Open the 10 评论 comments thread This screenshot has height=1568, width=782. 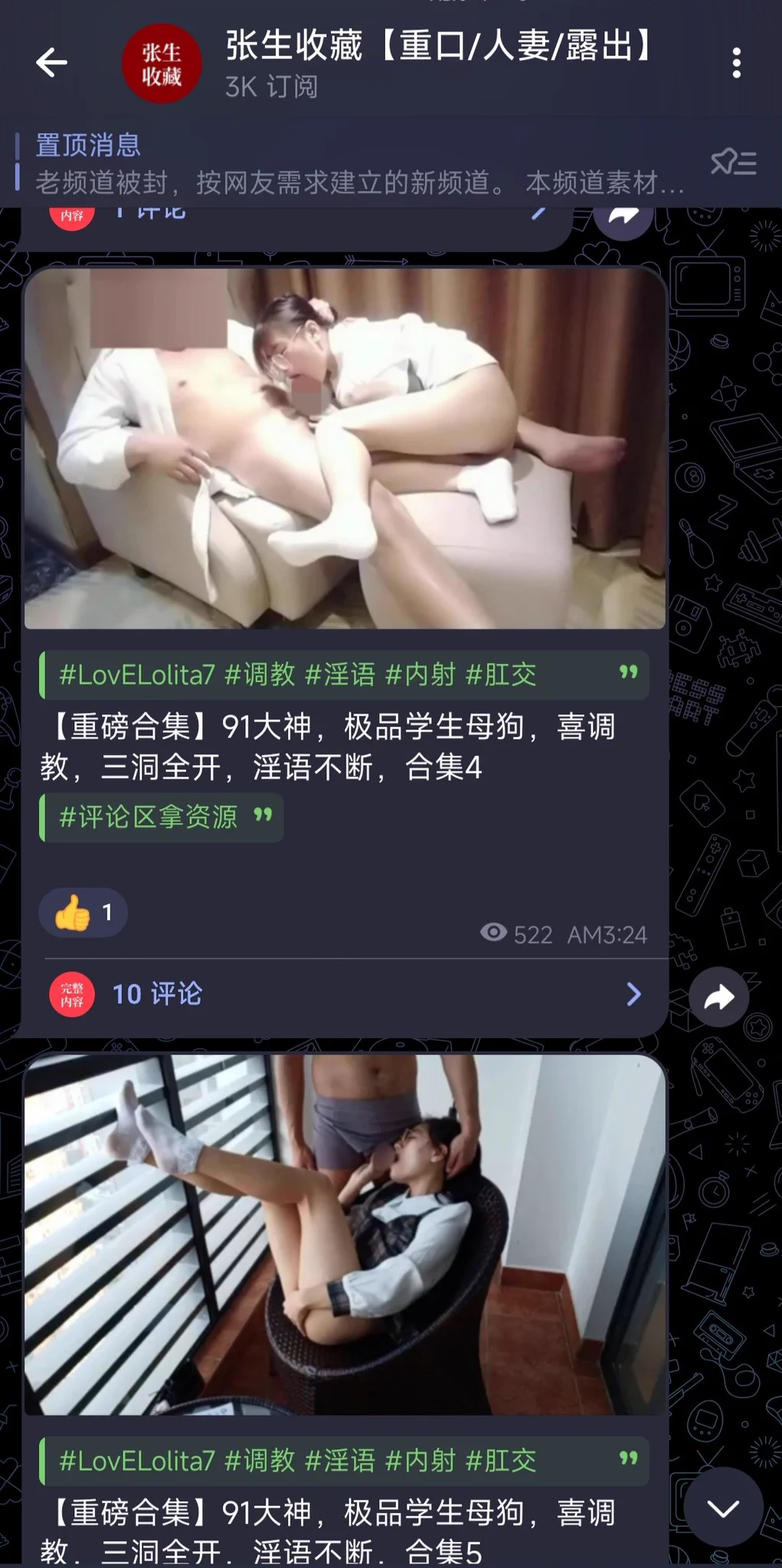(x=345, y=994)
